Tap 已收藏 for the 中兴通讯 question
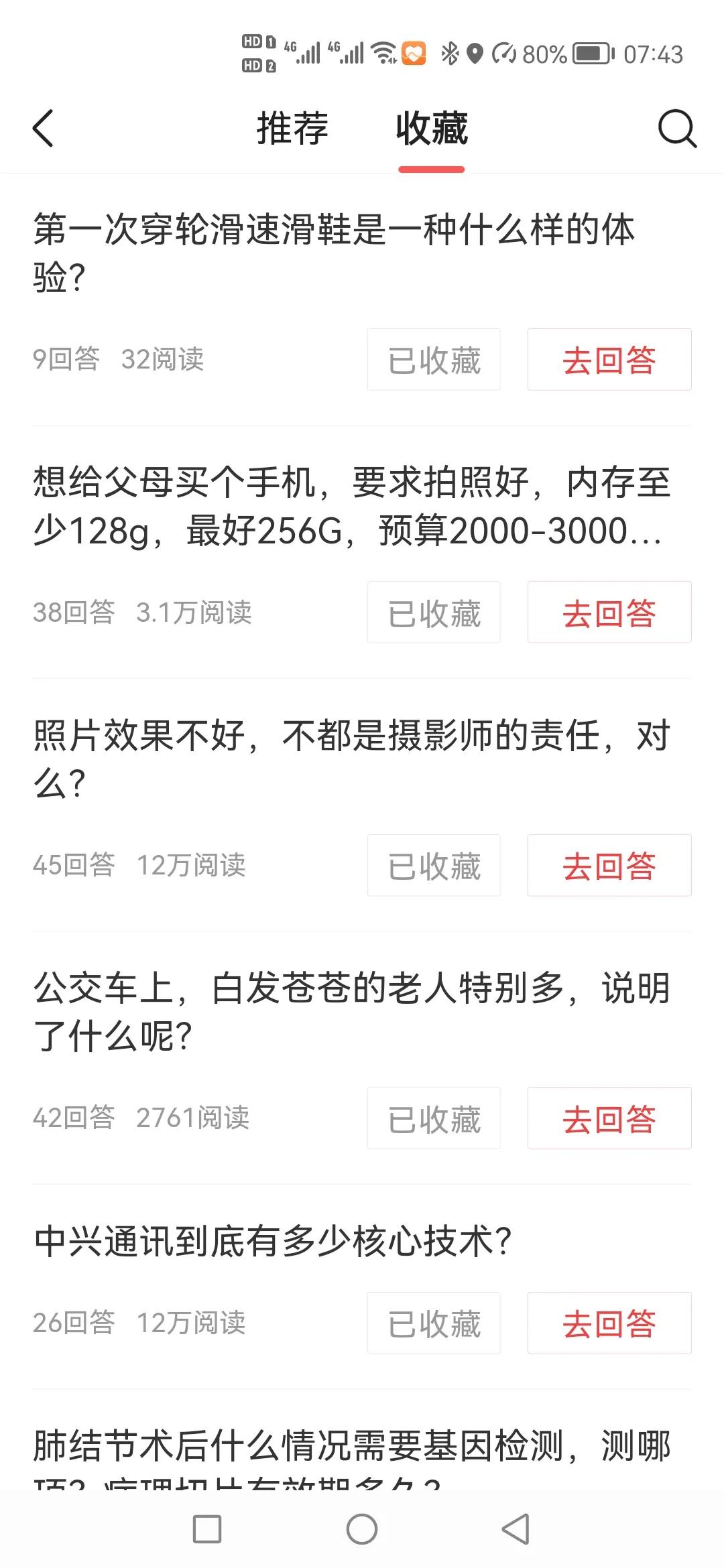The width and height of the screenshot is (724, 1568). [x=434, y=1323]
